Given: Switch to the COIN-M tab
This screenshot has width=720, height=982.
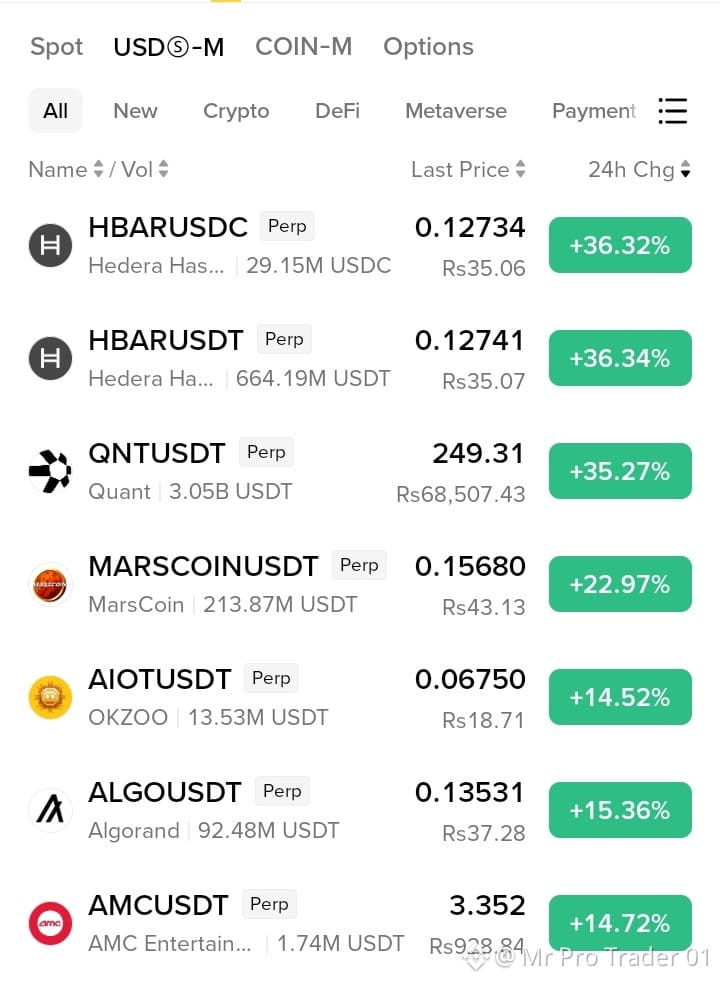Looking at the screenshot, I should [x=304, y=46].
